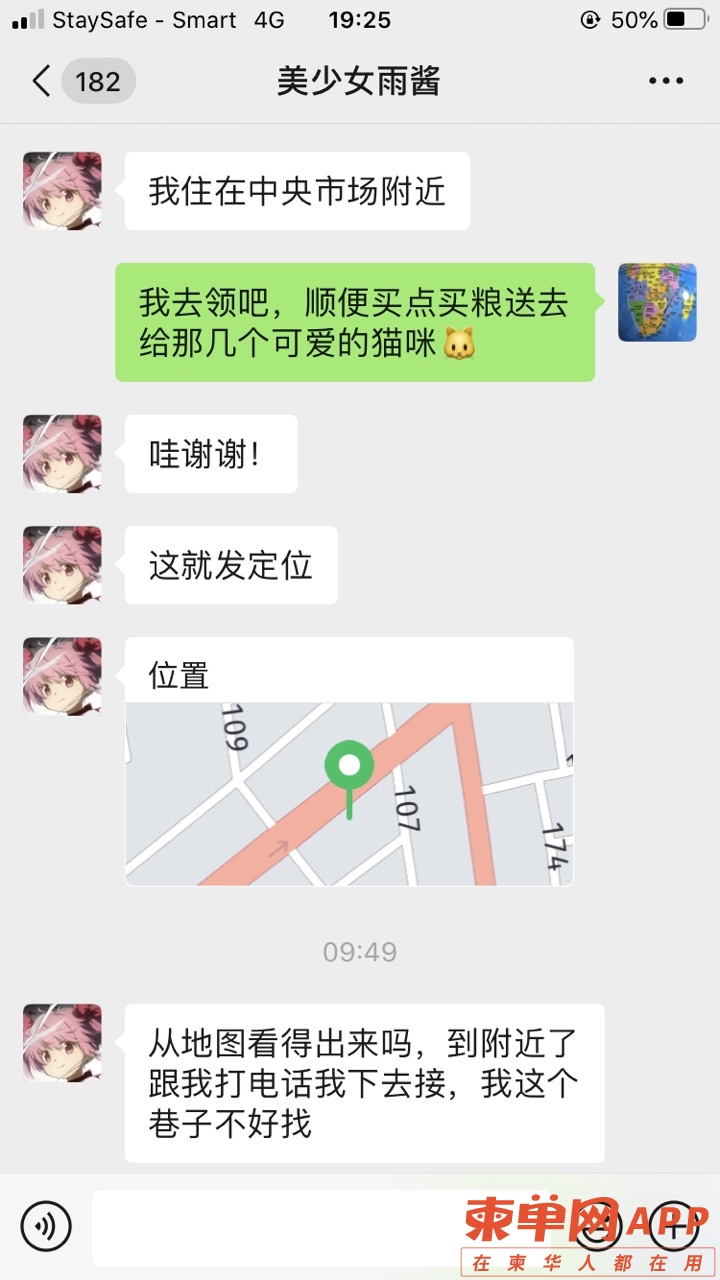Switch to voice message input
The image size is (720, 1280).
pyautogui.click(x=46, y=1225)
